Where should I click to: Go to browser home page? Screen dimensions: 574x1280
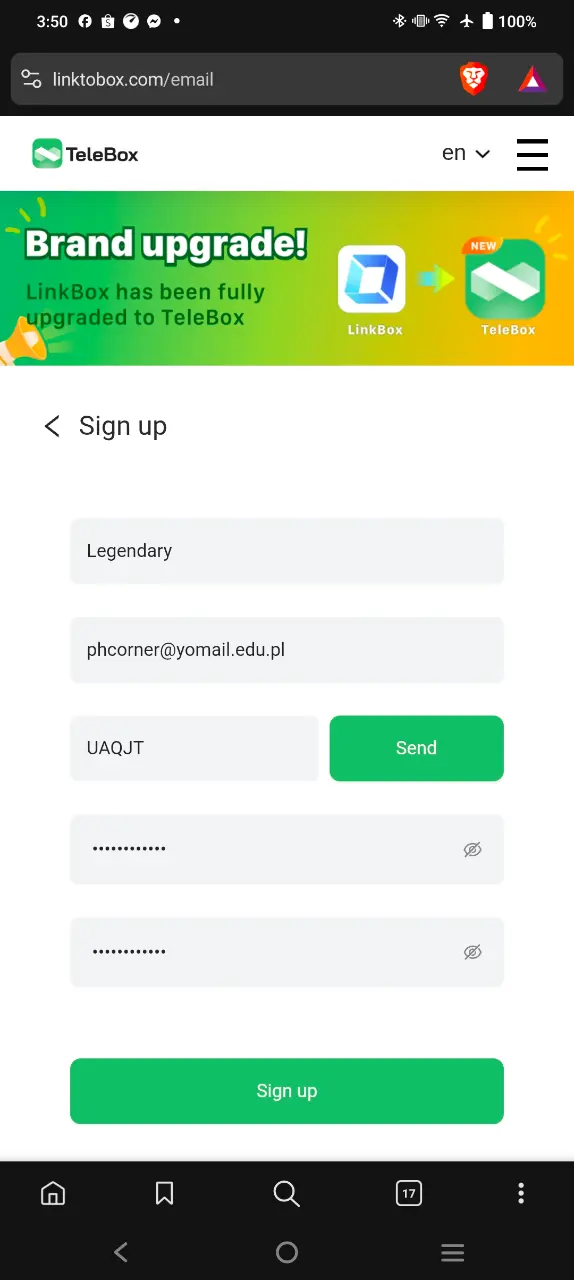click(x=53, y=1193)
